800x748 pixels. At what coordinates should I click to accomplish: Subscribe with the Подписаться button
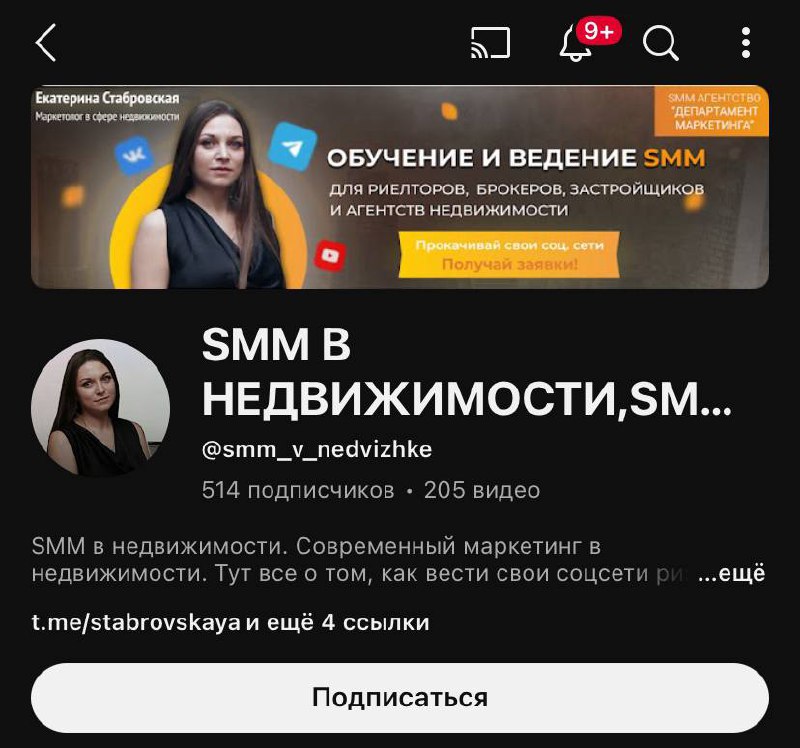(400, 697)
